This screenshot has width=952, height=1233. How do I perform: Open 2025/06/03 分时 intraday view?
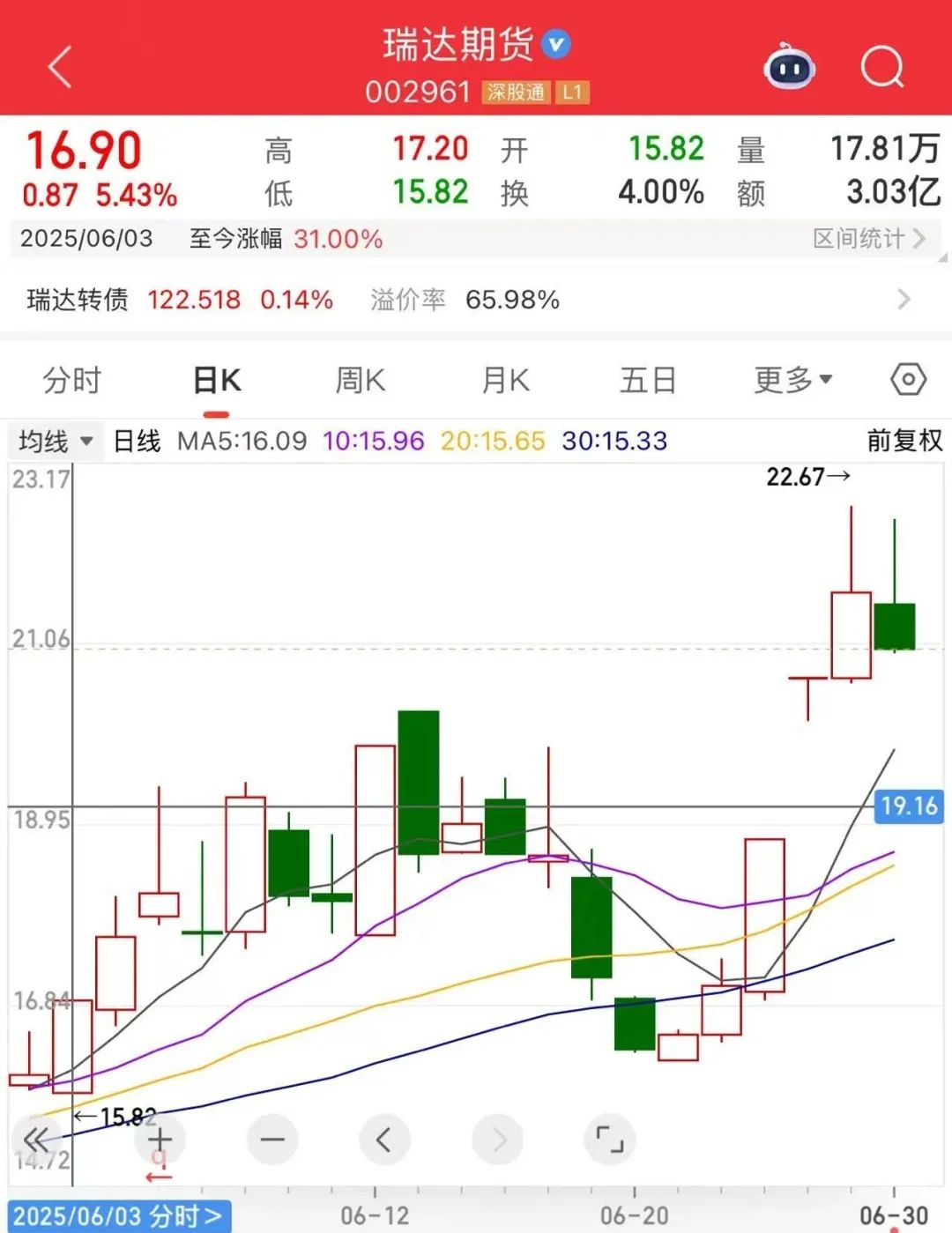point(118,1217)
